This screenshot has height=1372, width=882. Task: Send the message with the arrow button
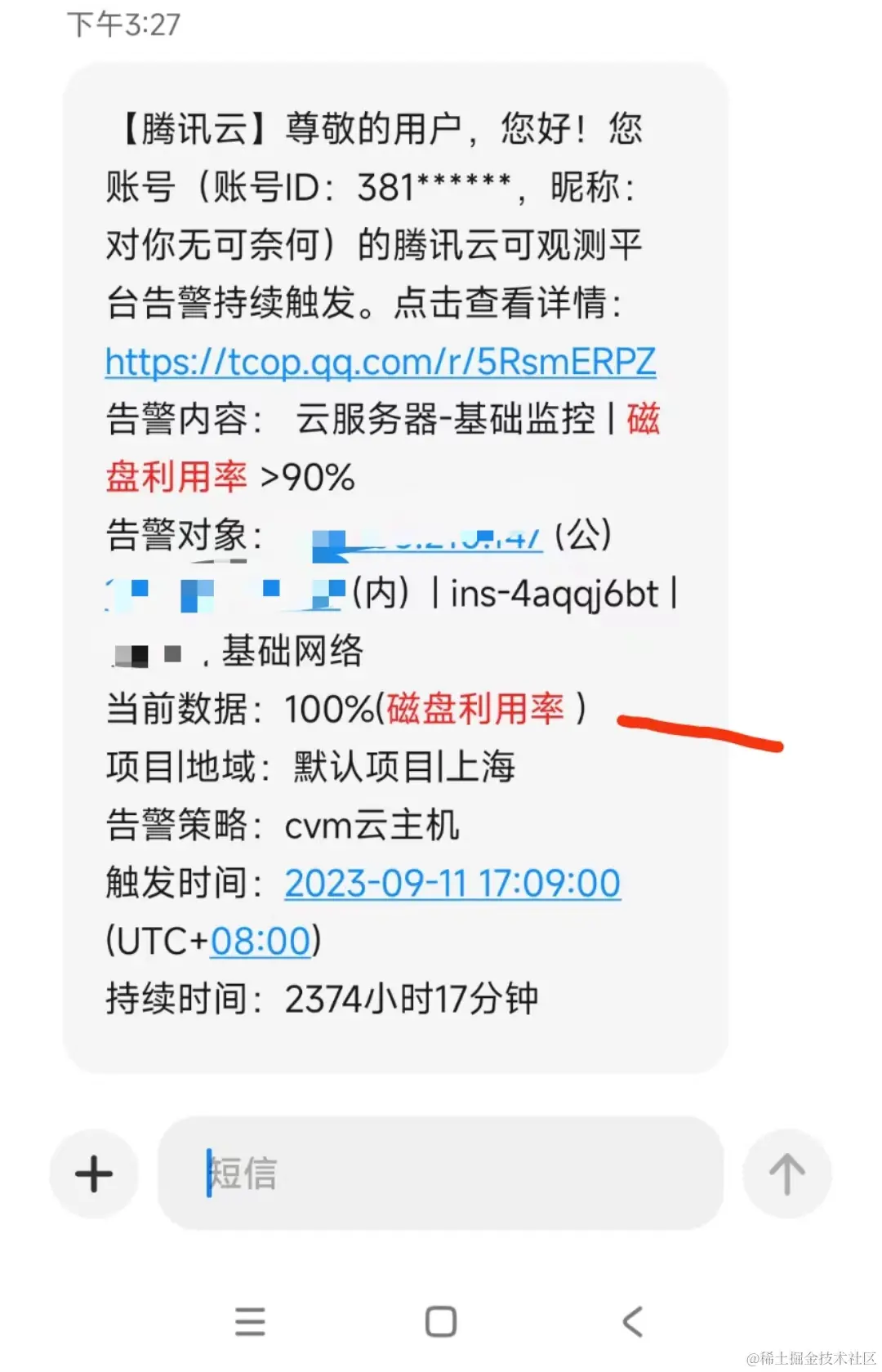coord(786,1174)
